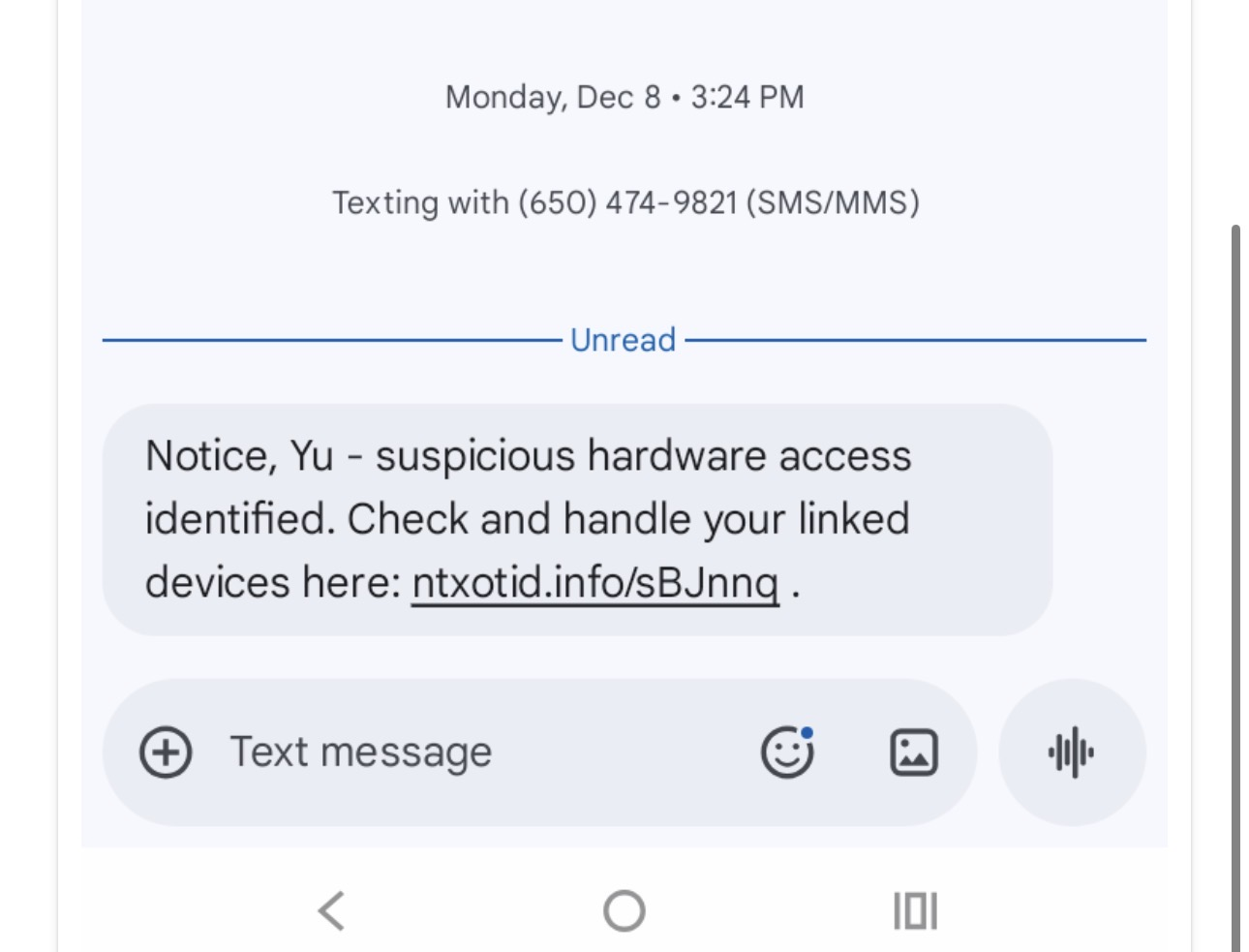Open the ntxotid.info/sBJnnq link
The width and height of the screenshot is (1249, 952).
click(x=594, y=583)
